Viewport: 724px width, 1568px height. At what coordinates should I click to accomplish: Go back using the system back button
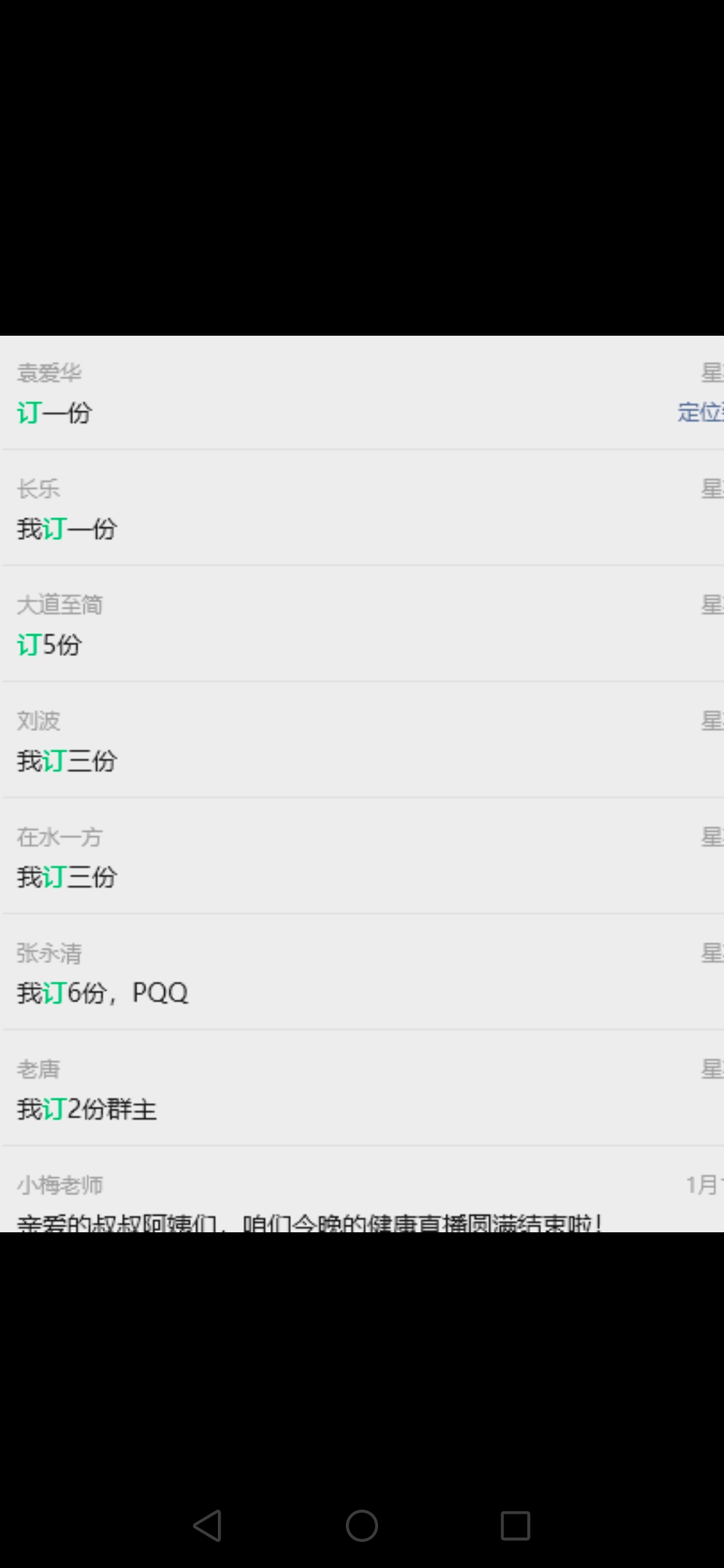208,1526
